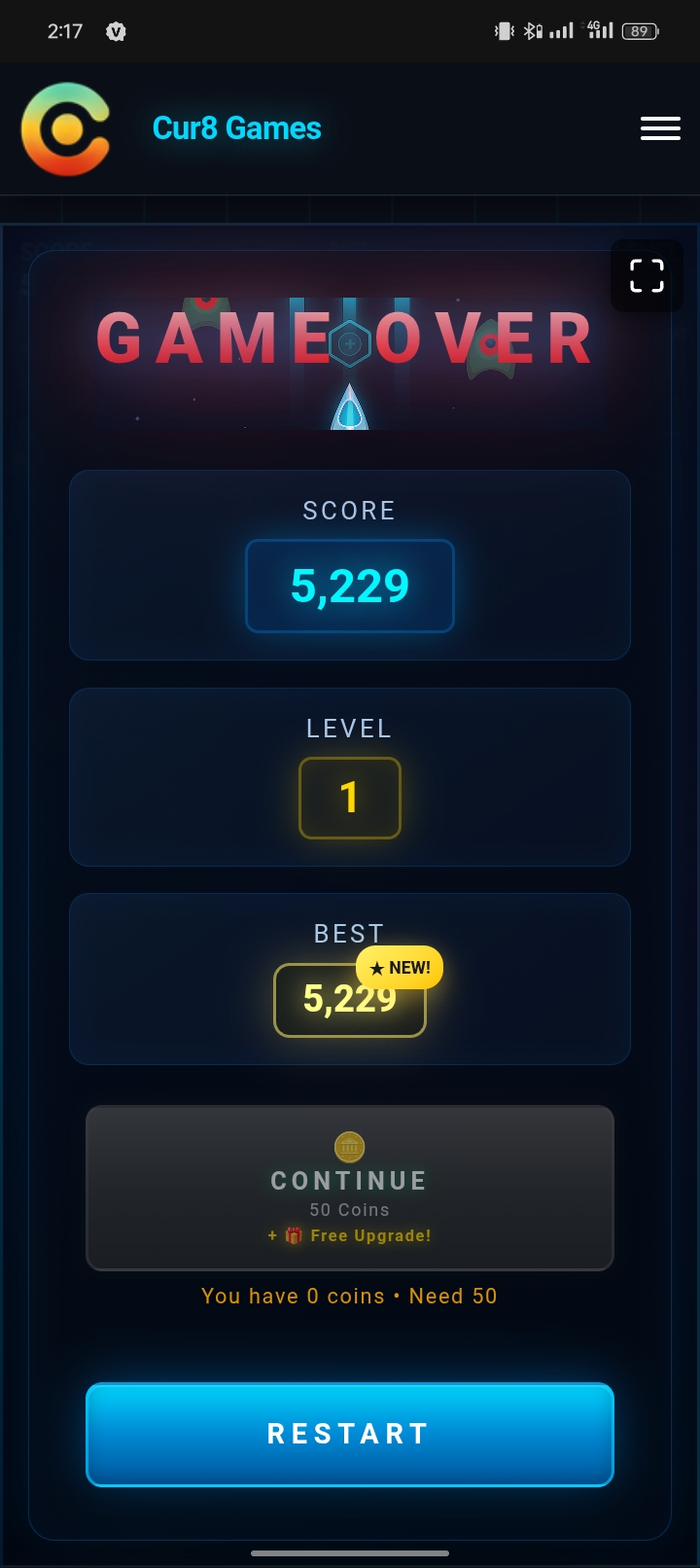Continue the game for 50 coins
This screenshot has height=1568, width=700.
(350, 1188)
